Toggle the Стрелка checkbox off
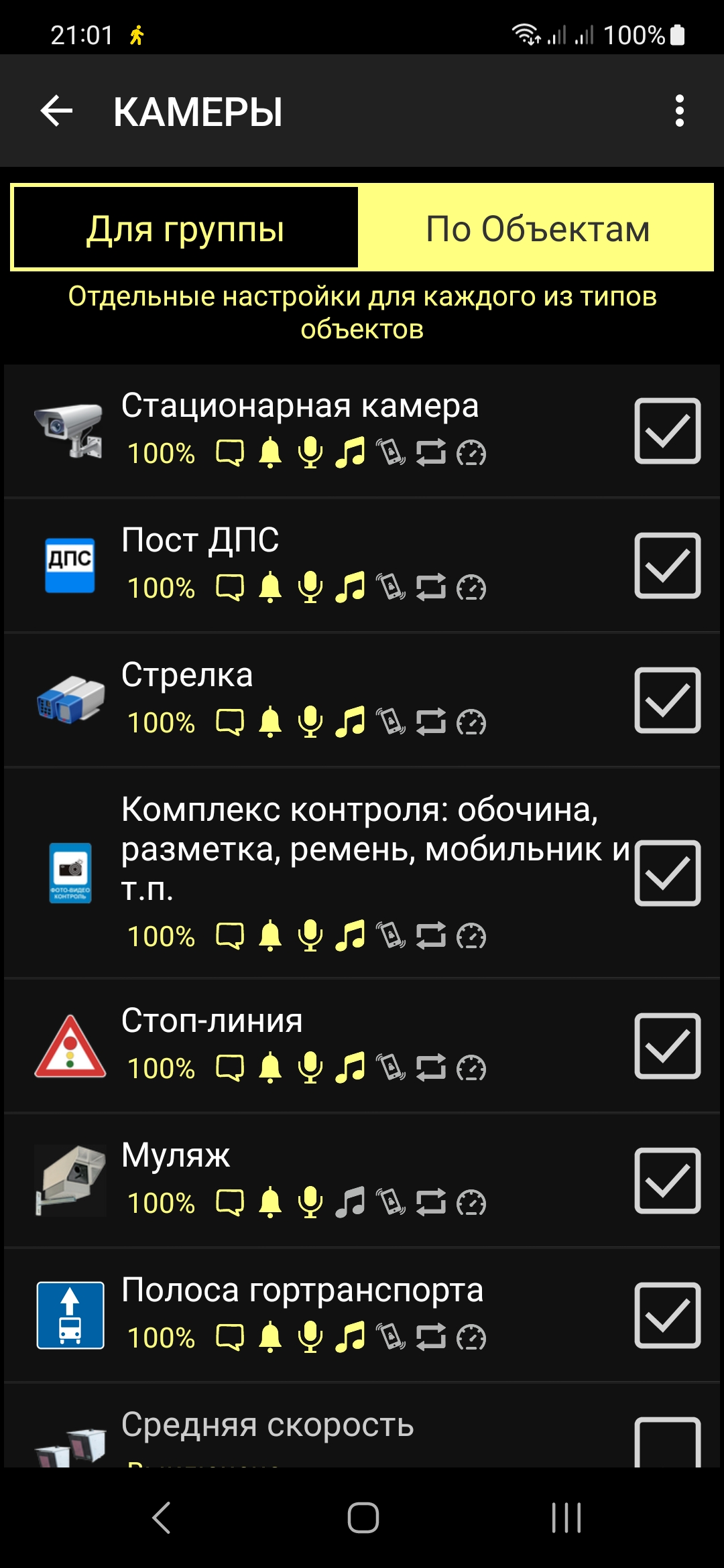Image resolution: width=724 pixels, height=1568 pixels. pyautogui.click(x=667, y=700)
